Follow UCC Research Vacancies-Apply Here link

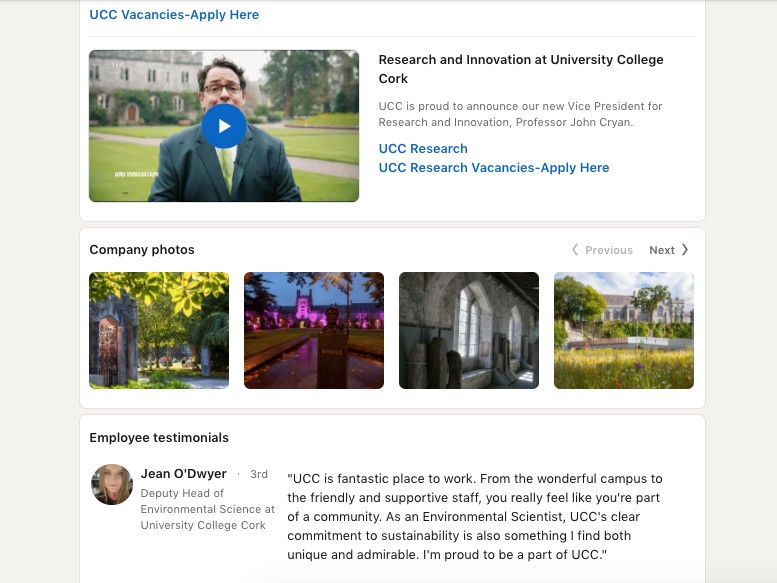493,168
